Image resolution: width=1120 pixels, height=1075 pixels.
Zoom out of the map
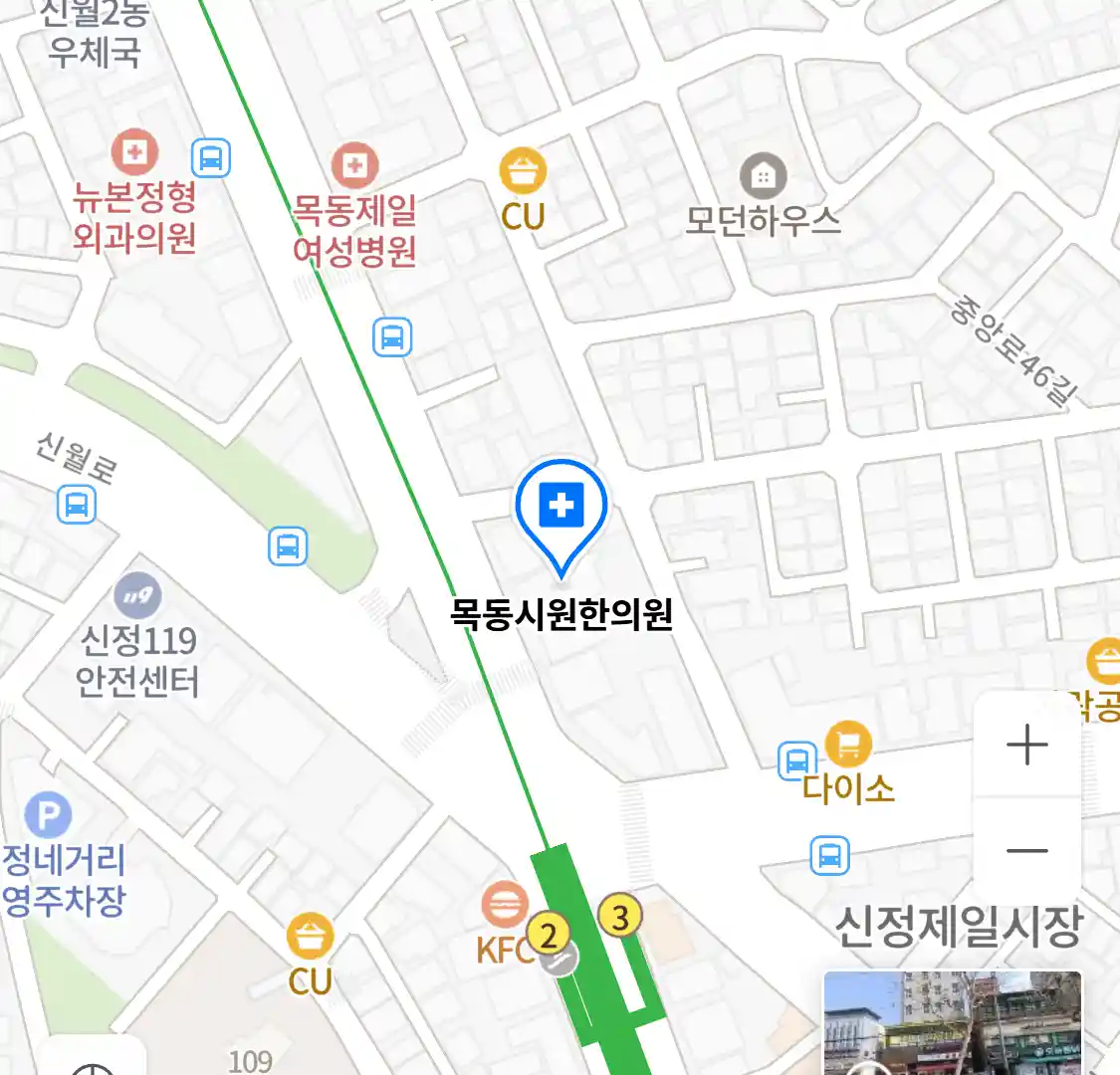click(x=1026, y=851)
